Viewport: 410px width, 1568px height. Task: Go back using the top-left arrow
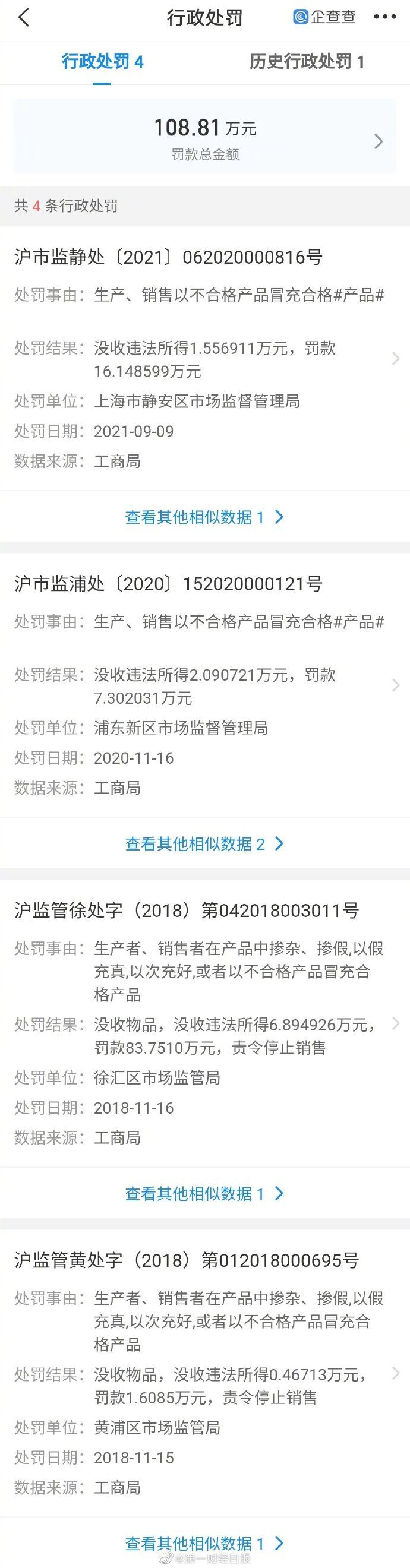pos(24,18)
